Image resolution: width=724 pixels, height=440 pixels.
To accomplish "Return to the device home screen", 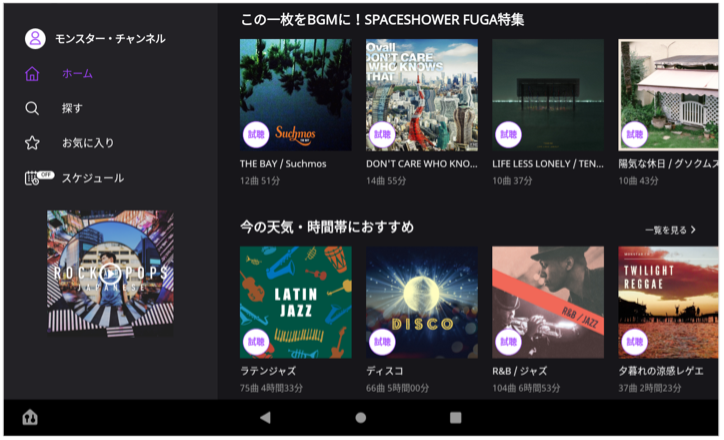I will (361, 417).
